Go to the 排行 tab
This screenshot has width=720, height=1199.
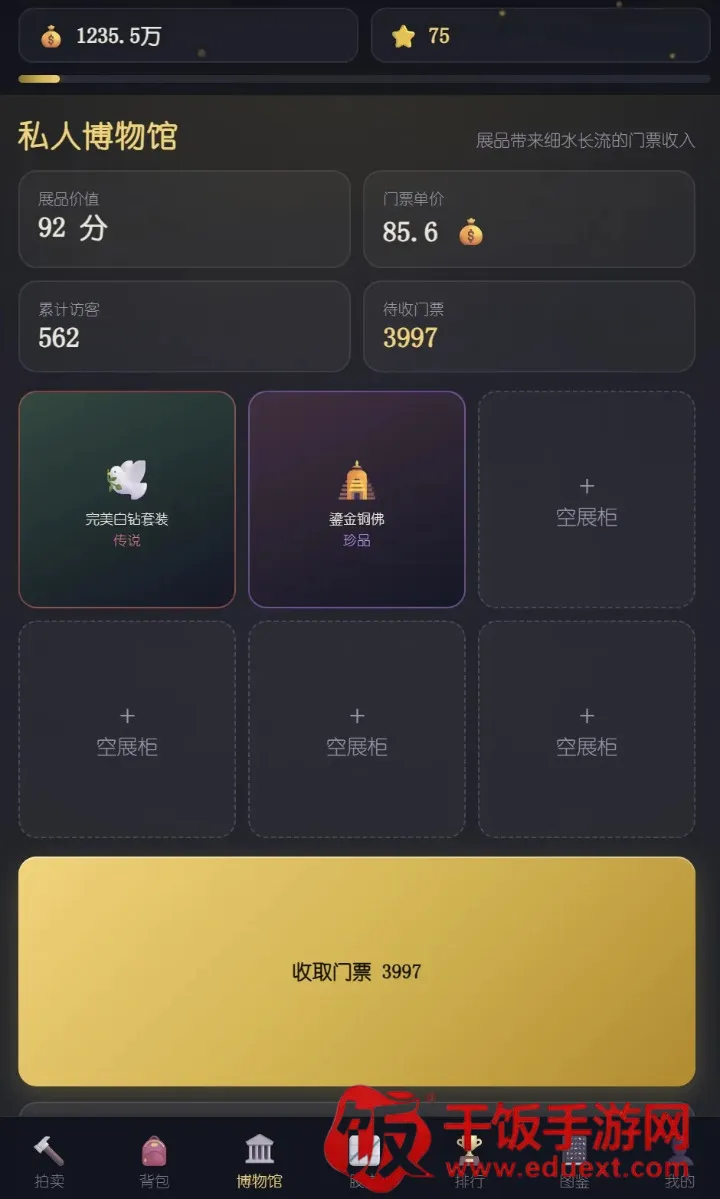pos(469,1161)
